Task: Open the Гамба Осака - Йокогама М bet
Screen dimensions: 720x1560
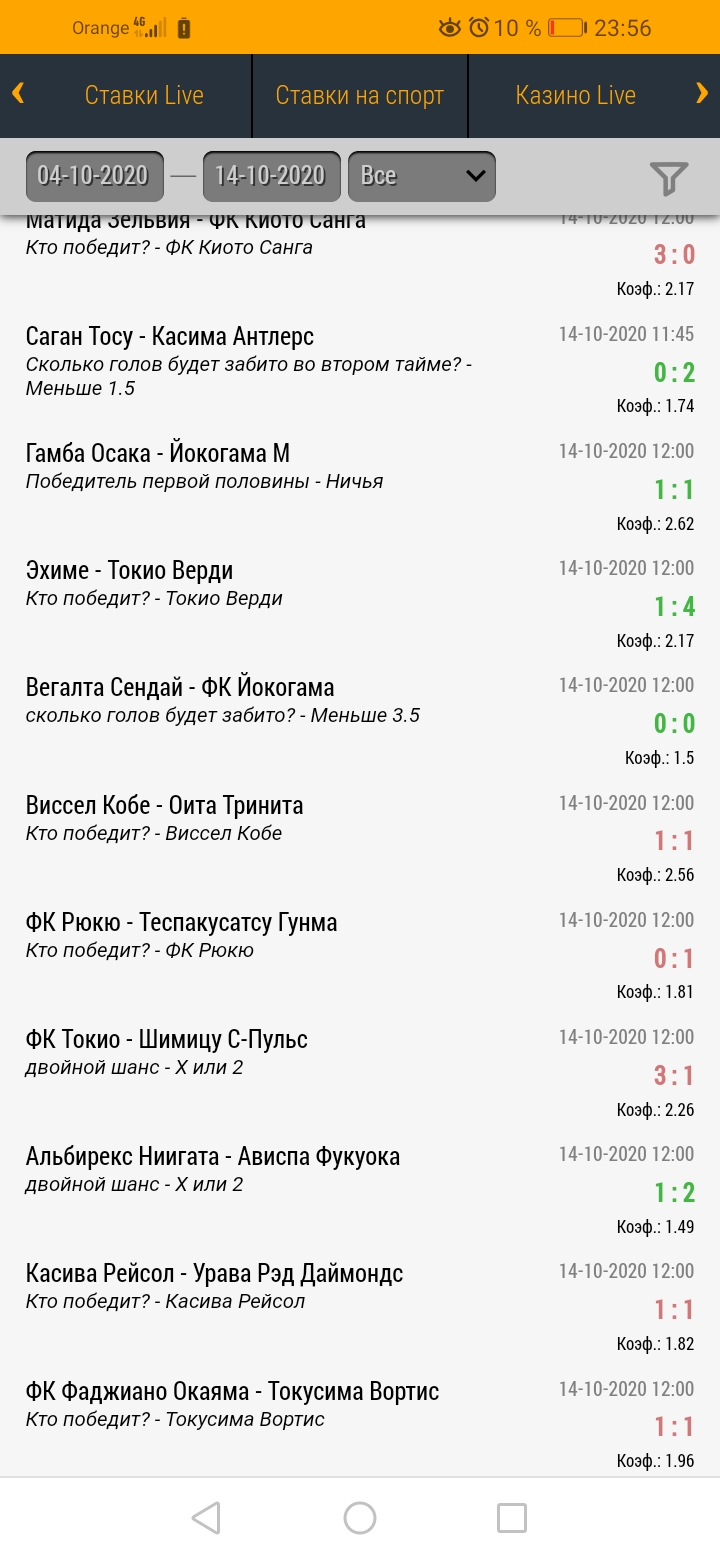Action: click(x=360, y=487)
